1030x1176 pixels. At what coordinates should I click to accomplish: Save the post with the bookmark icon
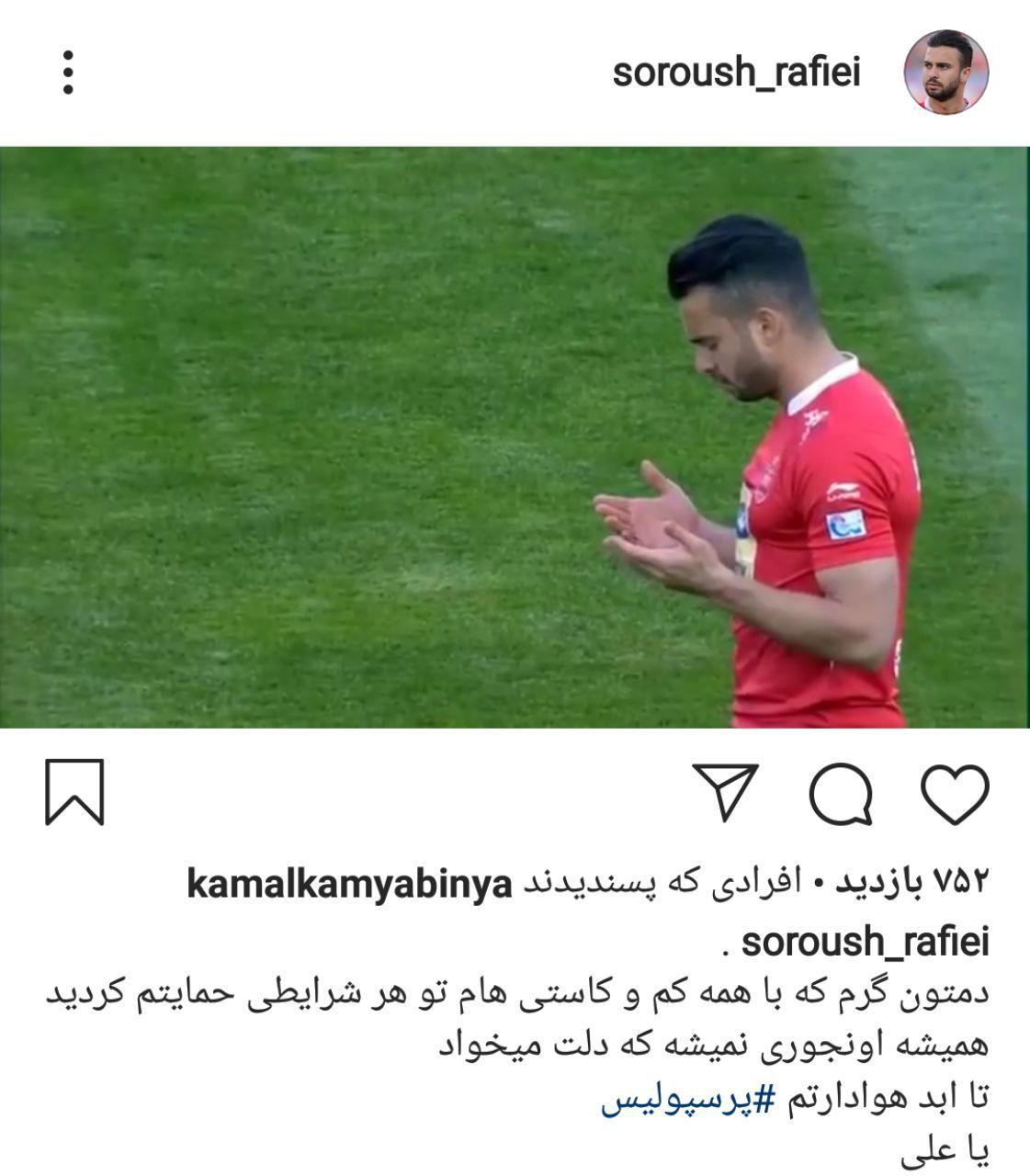point(74,792)
